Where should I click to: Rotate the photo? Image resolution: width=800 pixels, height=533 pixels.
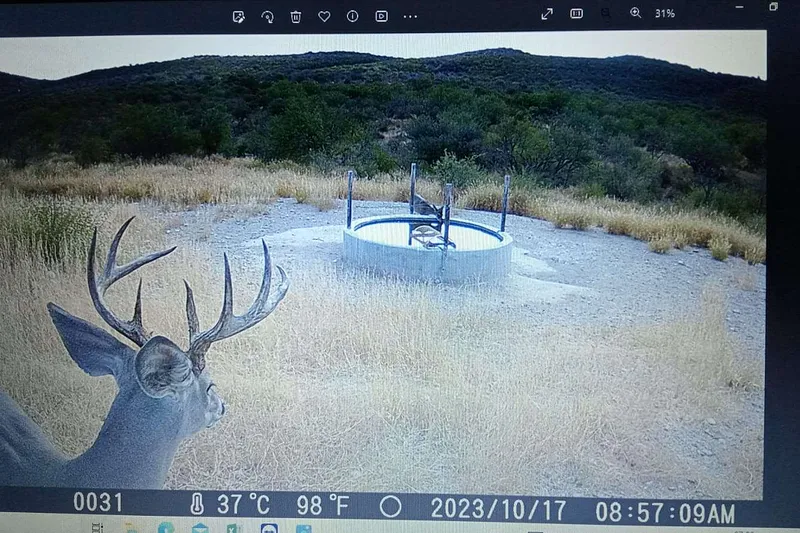pos(267,16)
